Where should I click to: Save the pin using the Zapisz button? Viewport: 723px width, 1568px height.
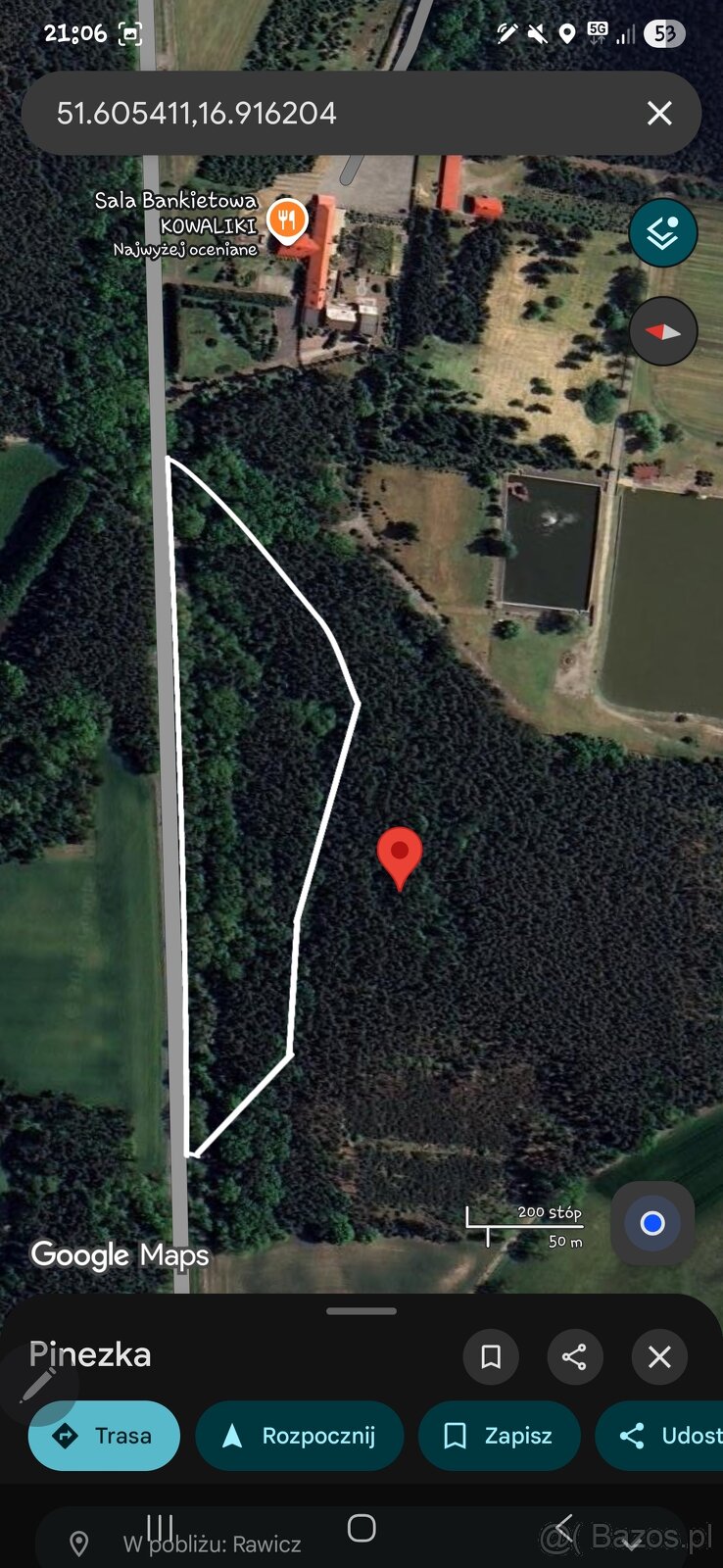499,1436
